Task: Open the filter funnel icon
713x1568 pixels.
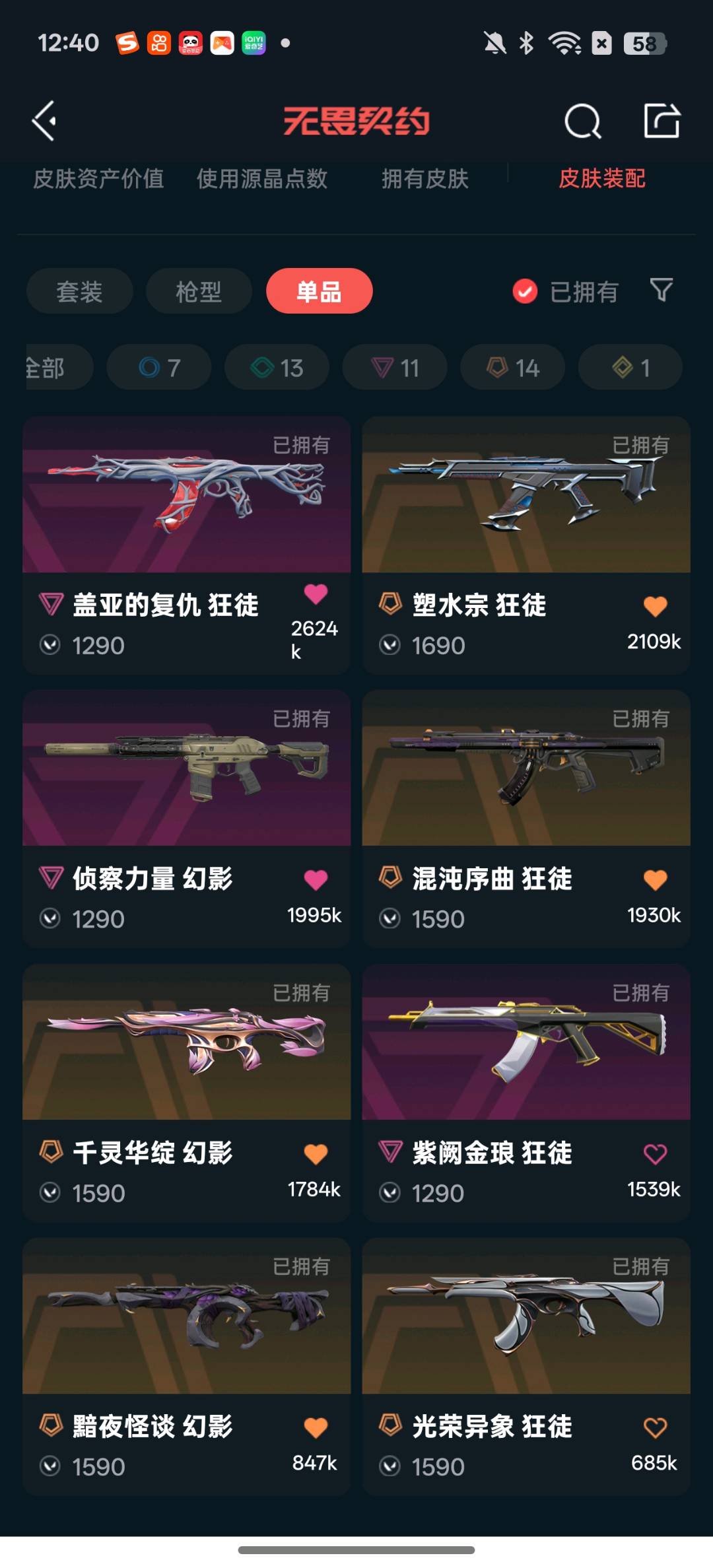Action: (x=662, y=290)
